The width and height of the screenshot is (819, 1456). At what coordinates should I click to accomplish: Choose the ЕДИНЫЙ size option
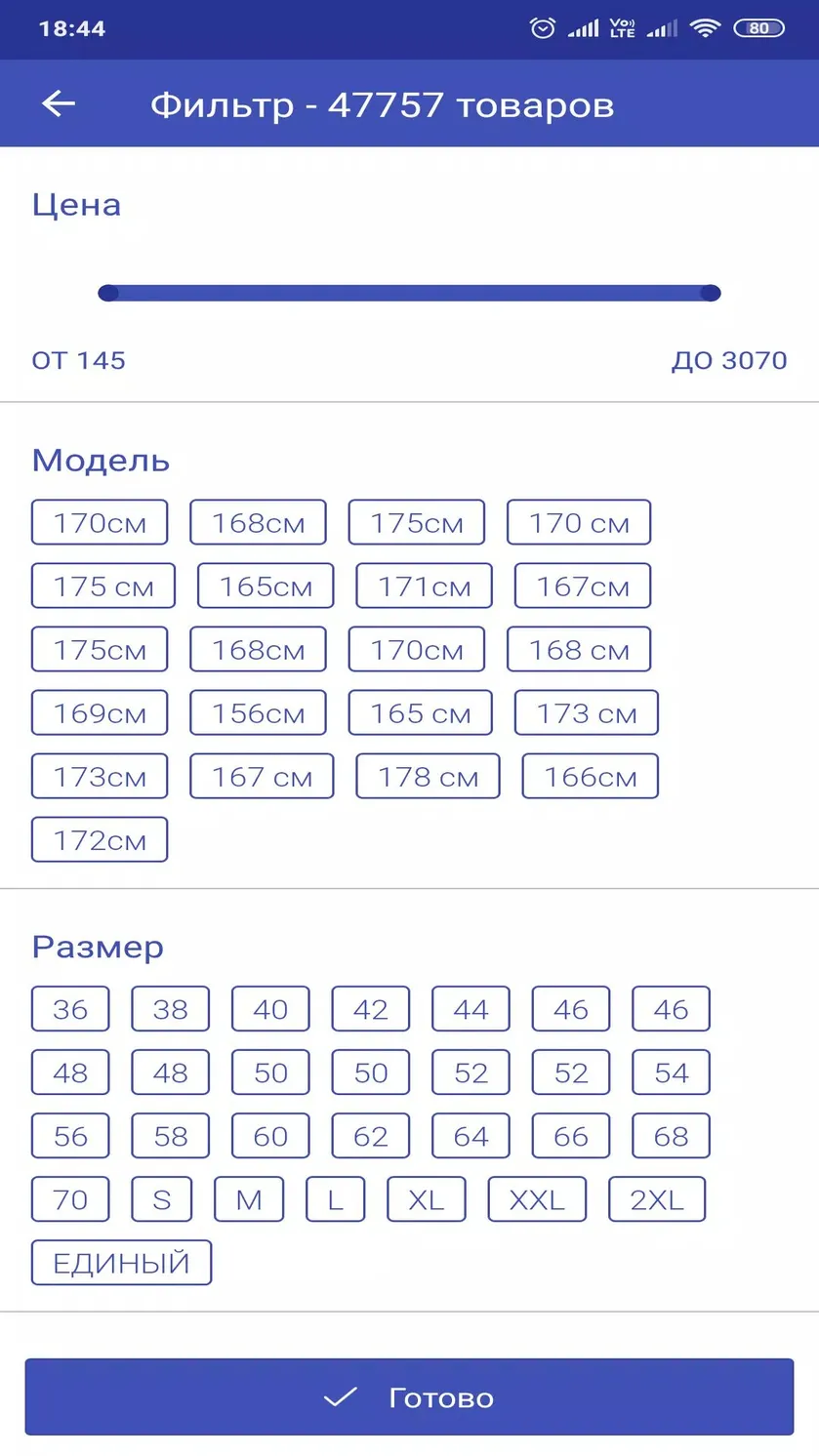(x=121, y=1263)
